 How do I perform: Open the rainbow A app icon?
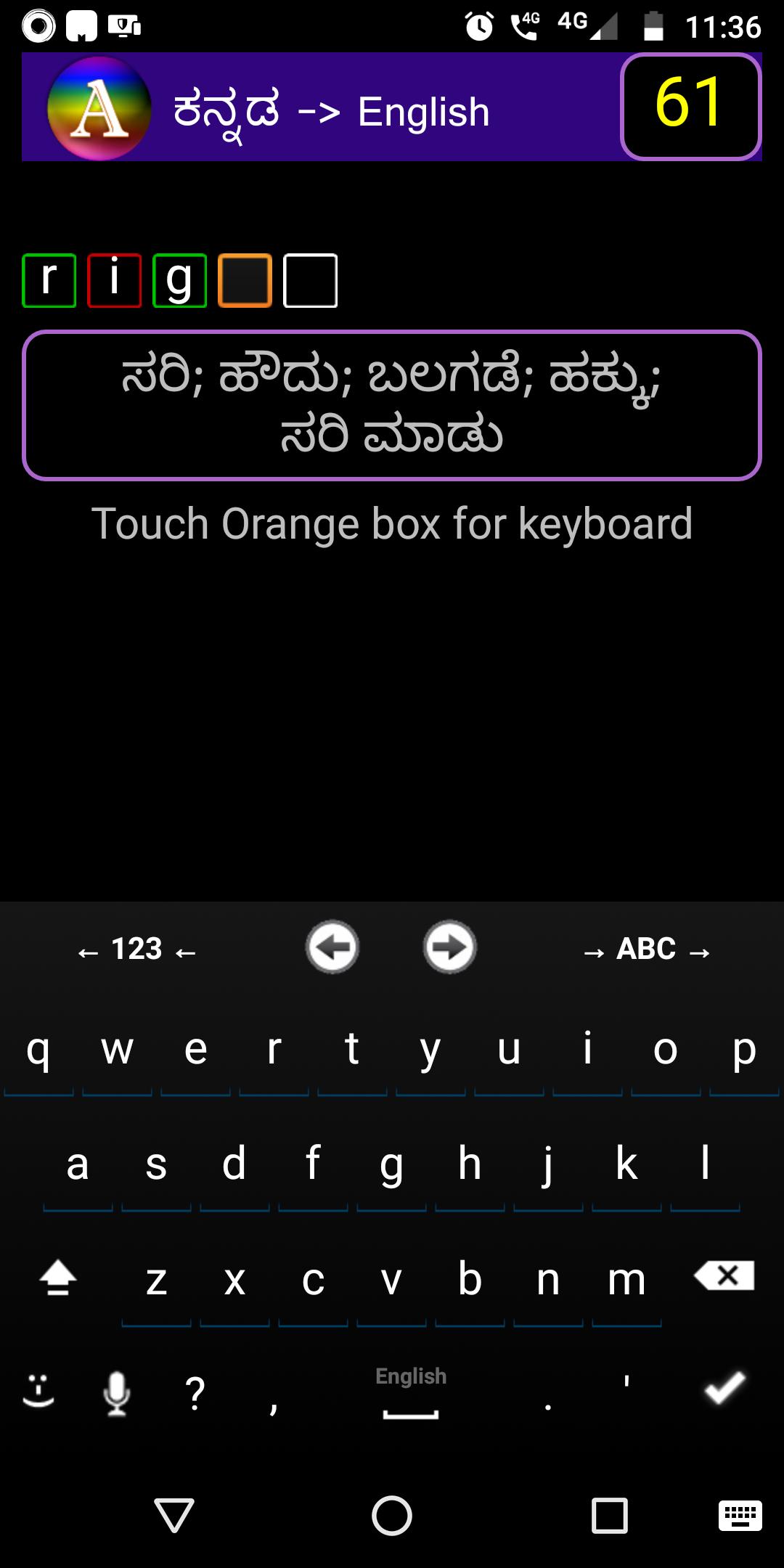99,108
